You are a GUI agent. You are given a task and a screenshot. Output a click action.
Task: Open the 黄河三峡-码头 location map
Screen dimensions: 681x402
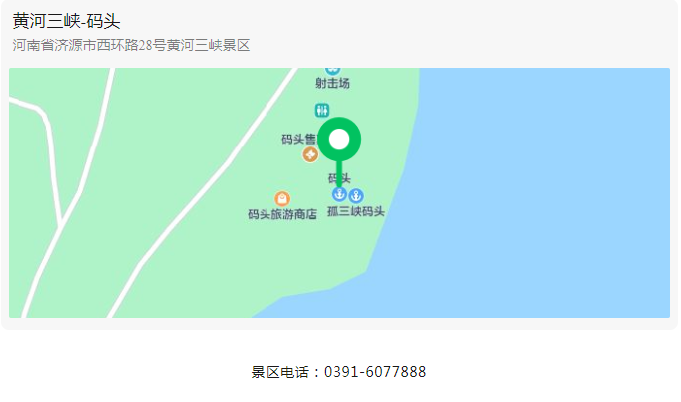tap(339, 192)
